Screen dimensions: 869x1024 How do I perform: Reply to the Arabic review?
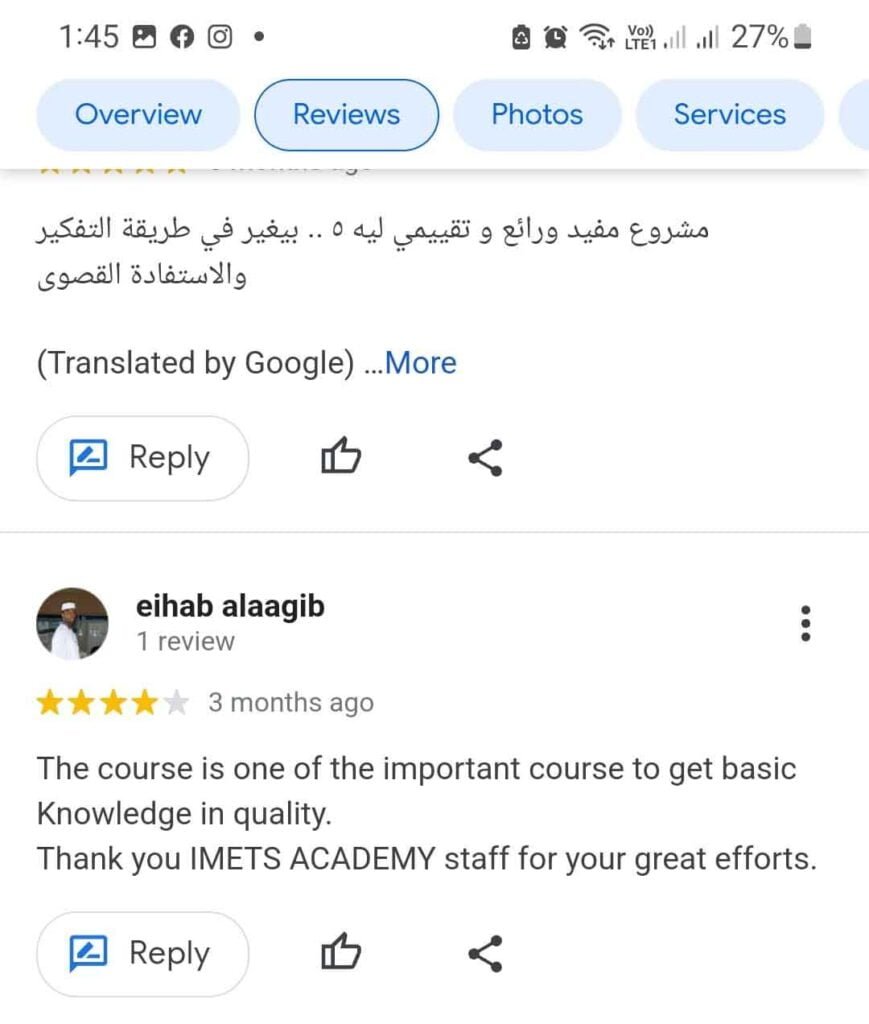(142, 458)
